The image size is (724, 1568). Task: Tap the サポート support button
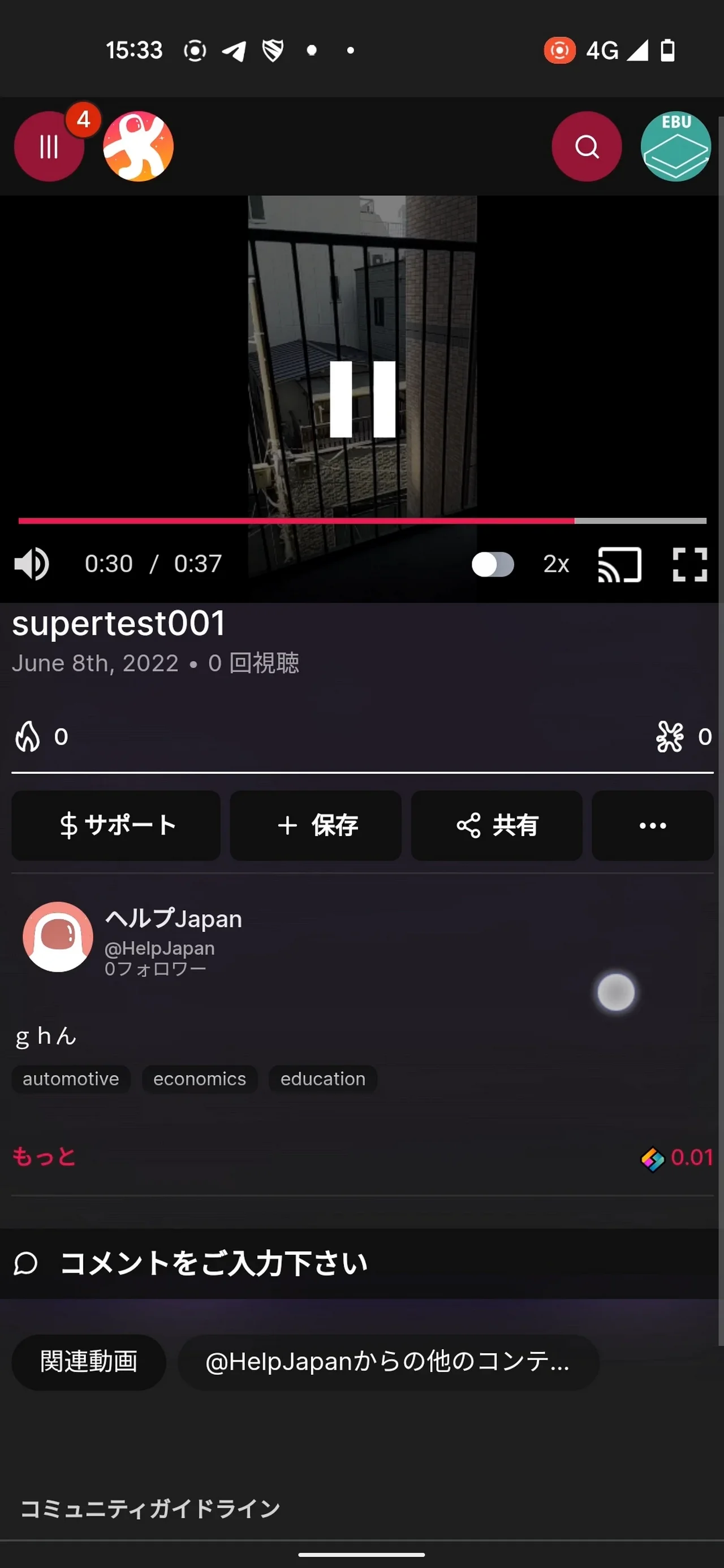pyautogui.click(x=117, y=825)
